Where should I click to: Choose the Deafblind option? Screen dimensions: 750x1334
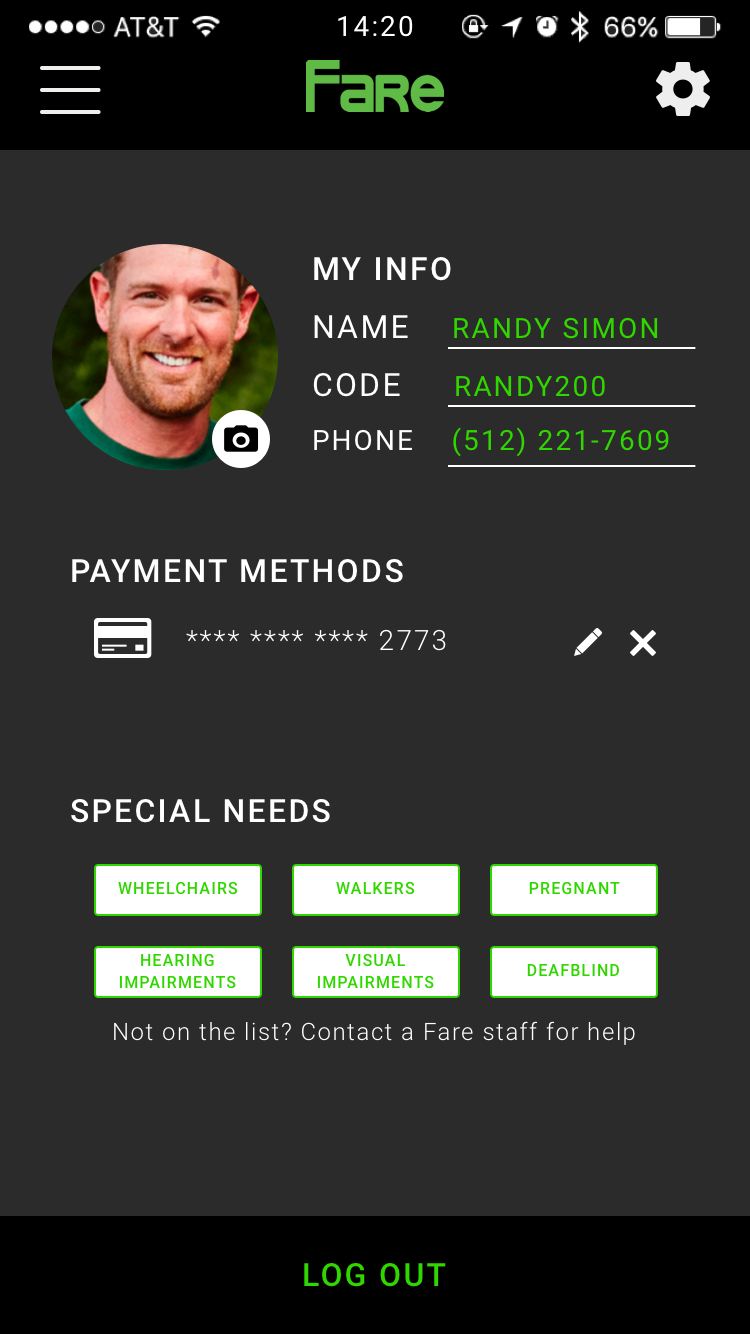(574, 971)
